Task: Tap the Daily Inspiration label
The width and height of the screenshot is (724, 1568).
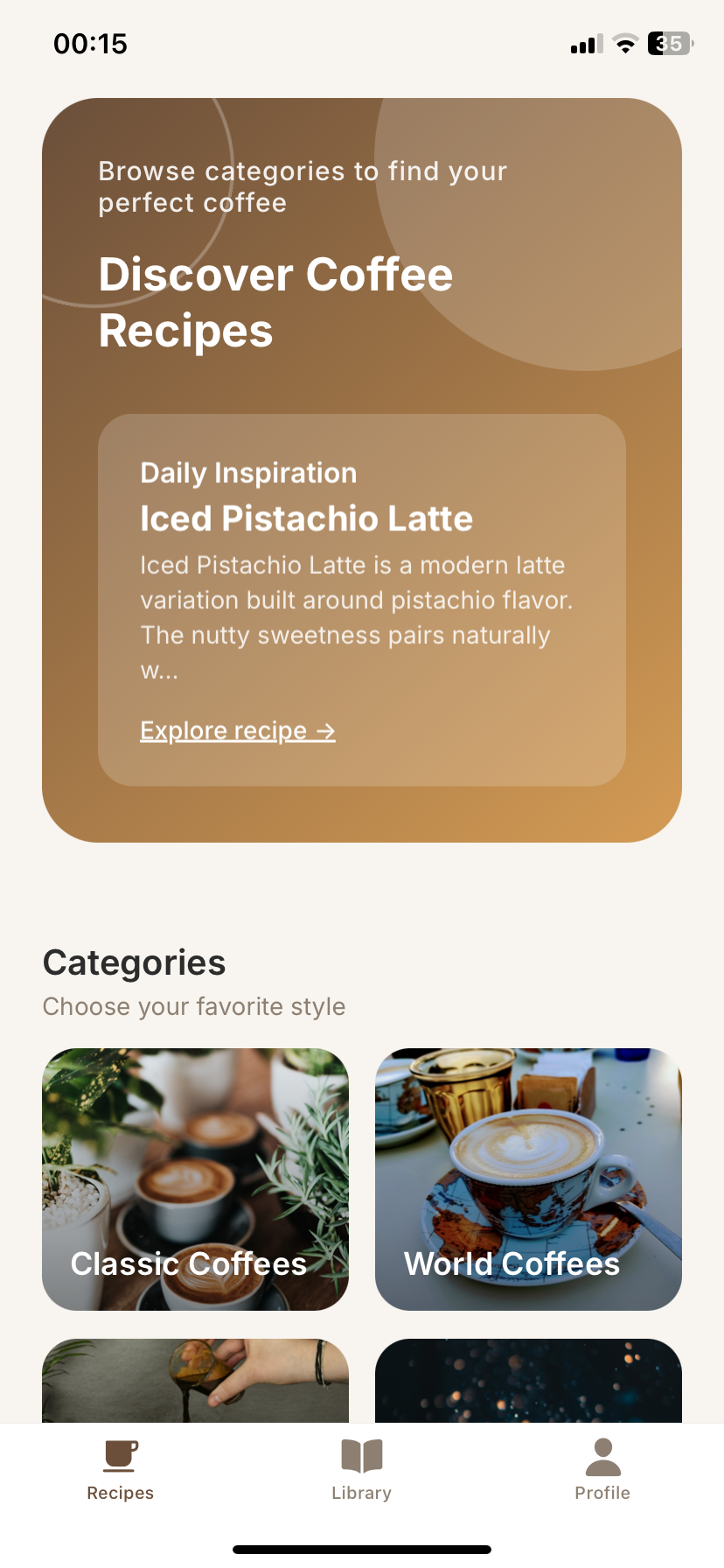Action: 248,472
